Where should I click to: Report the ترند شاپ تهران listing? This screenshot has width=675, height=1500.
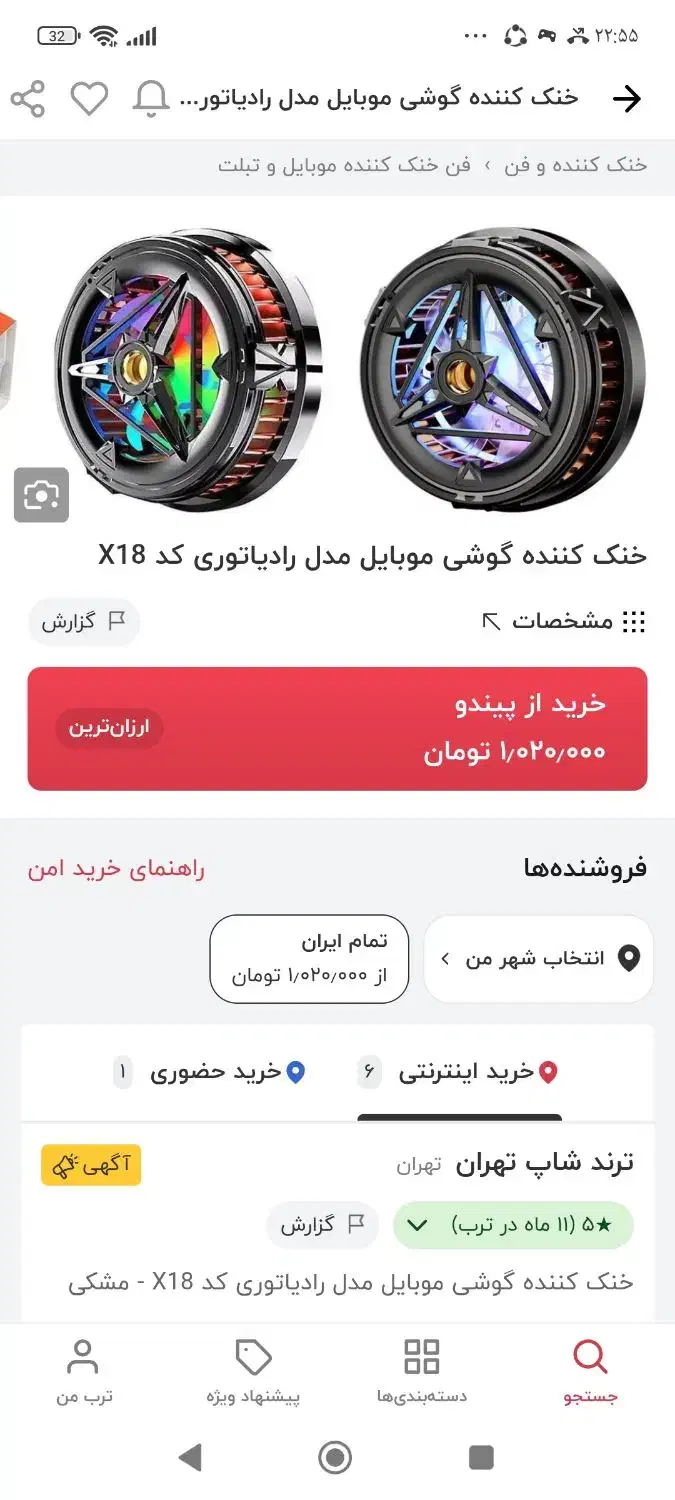pyautogui.click(x=322, y=1225)
